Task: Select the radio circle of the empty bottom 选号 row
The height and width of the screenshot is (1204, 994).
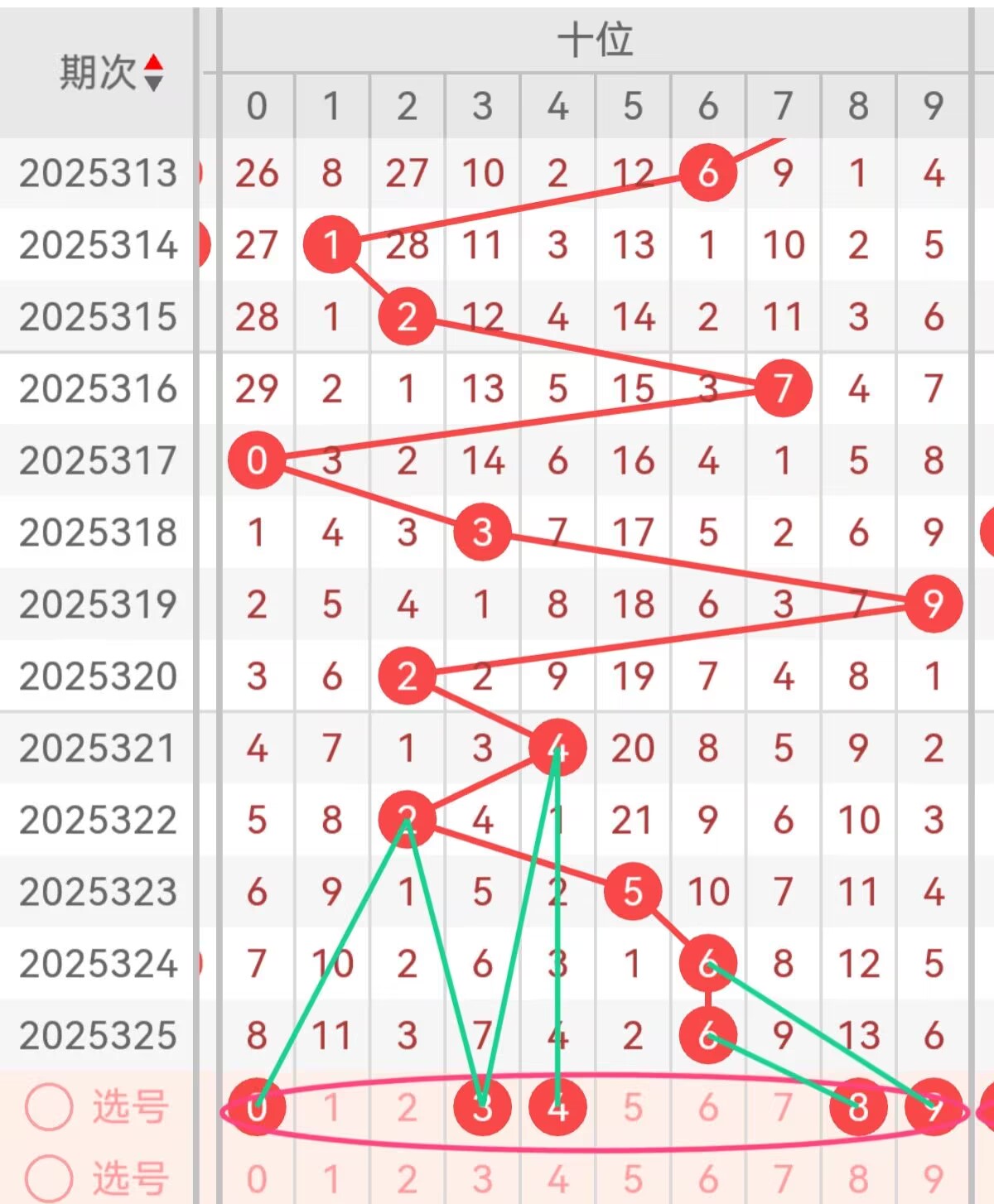Action: point(49,1178)
